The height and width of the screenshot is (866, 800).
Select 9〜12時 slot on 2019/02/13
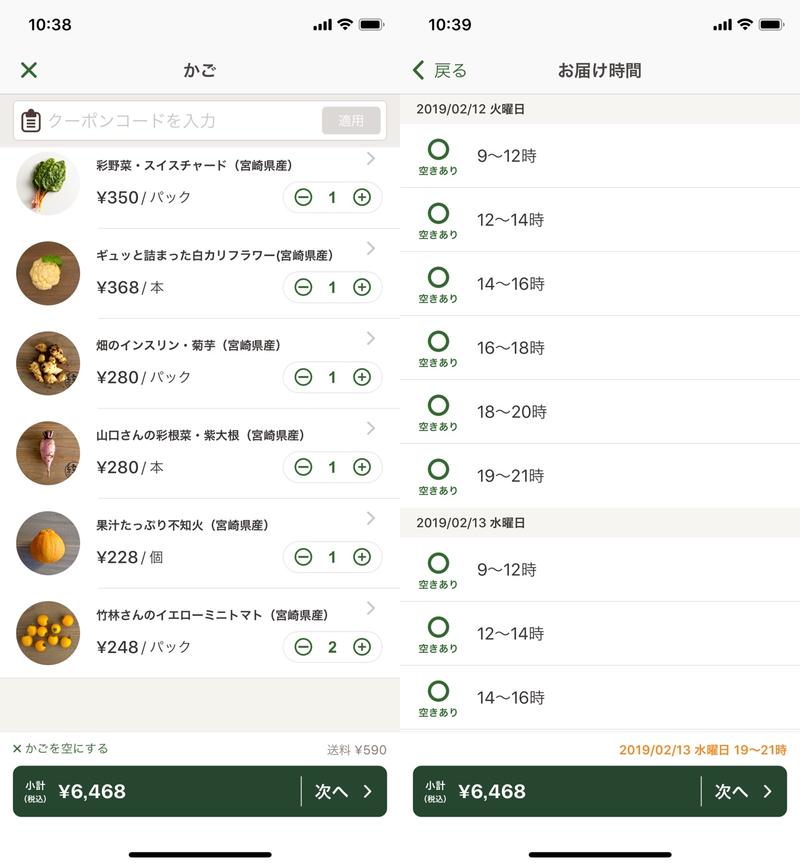point(600,570)
